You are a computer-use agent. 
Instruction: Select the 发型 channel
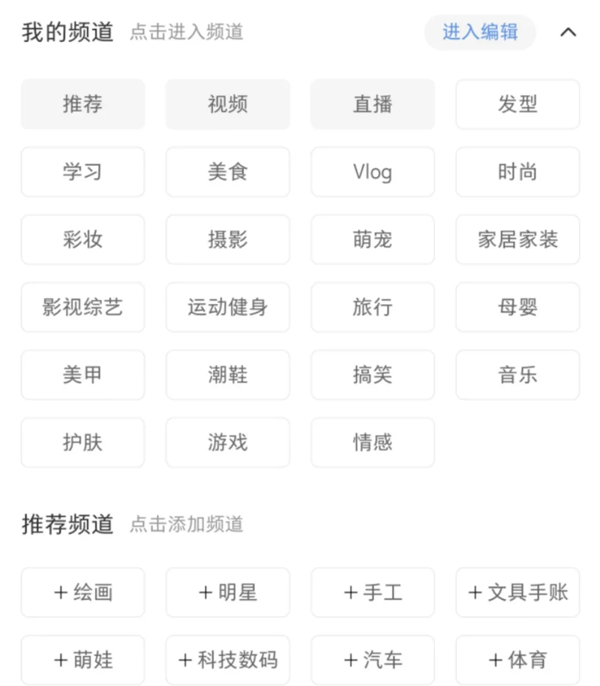[x=518, y=104]
